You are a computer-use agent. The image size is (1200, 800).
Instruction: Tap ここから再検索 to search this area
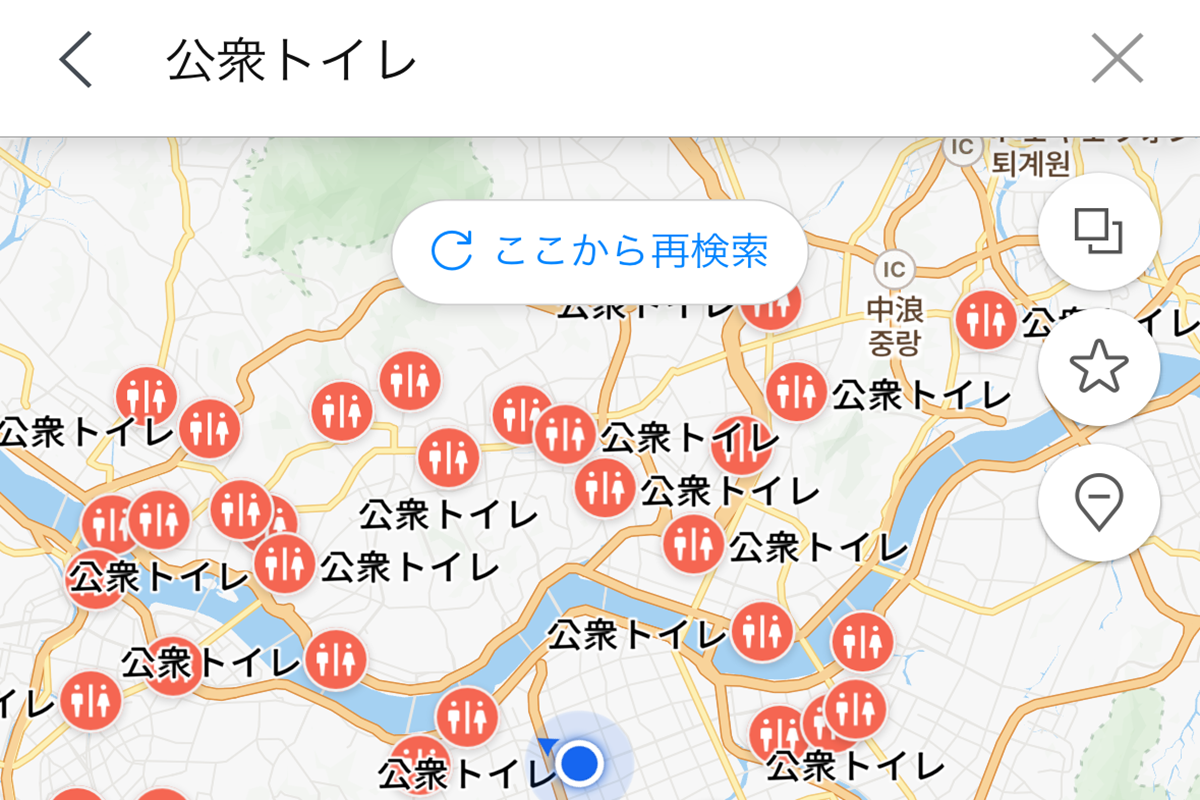pos(600,252)
